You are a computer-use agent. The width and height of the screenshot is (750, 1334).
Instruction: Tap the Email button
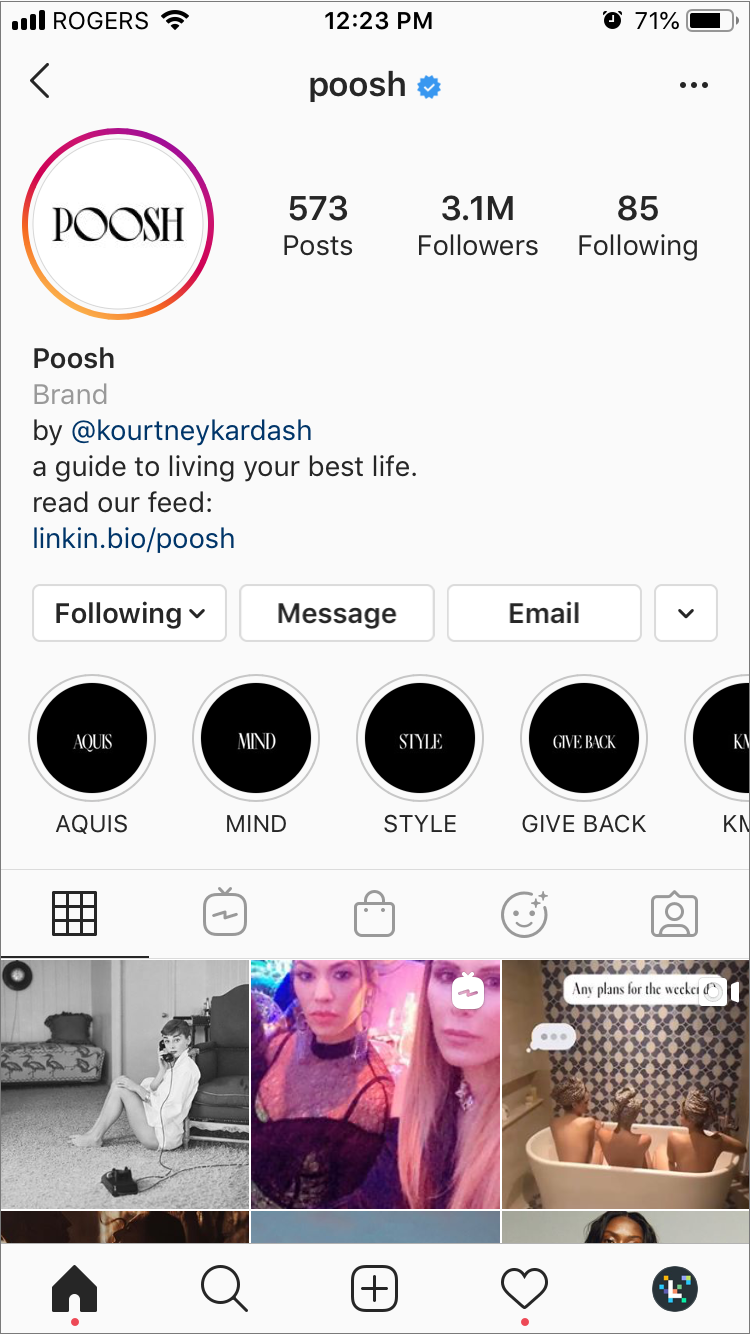[x=544, y=613]
